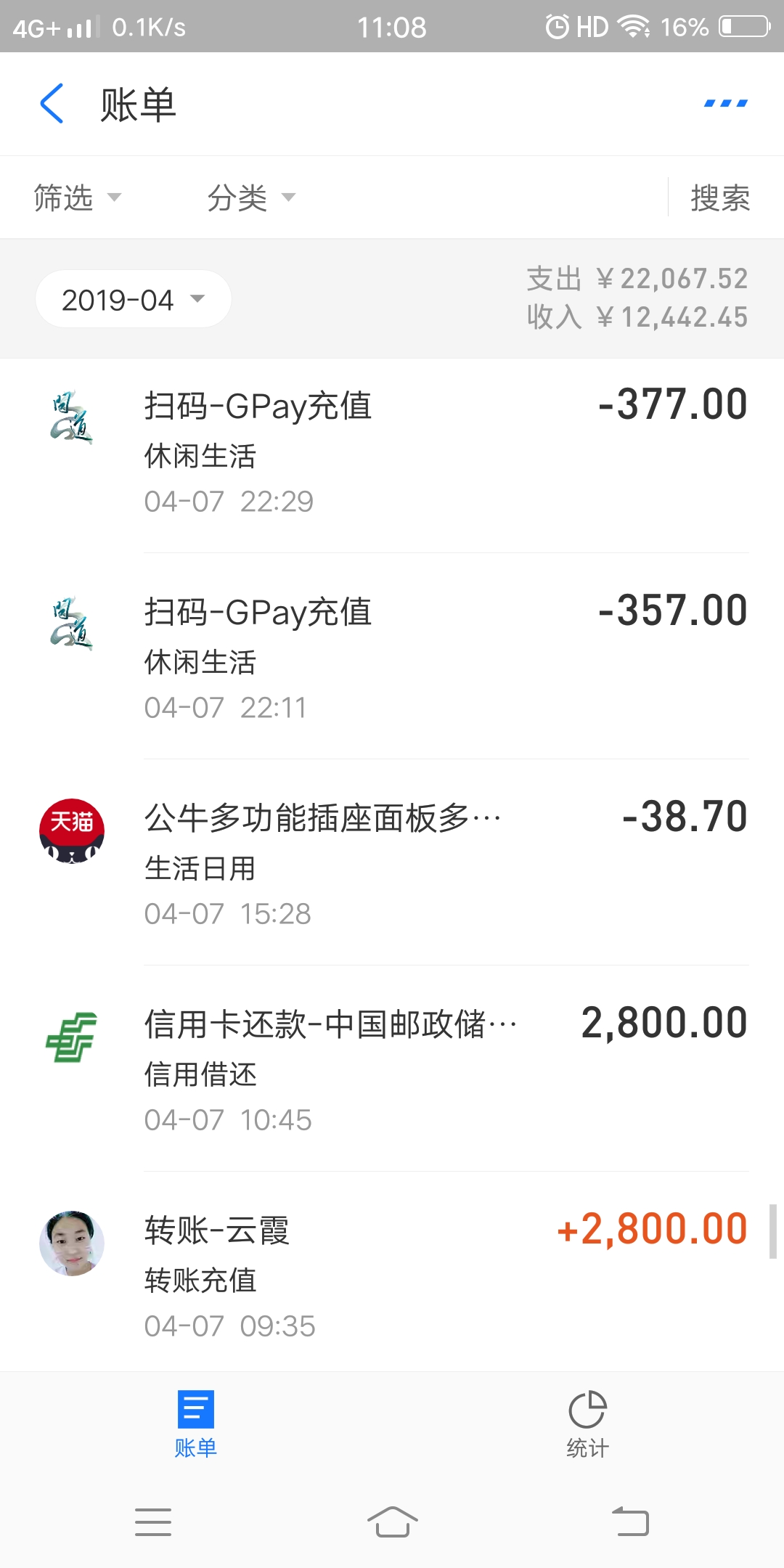Go back from the 账单 page

tap(52, 104)
